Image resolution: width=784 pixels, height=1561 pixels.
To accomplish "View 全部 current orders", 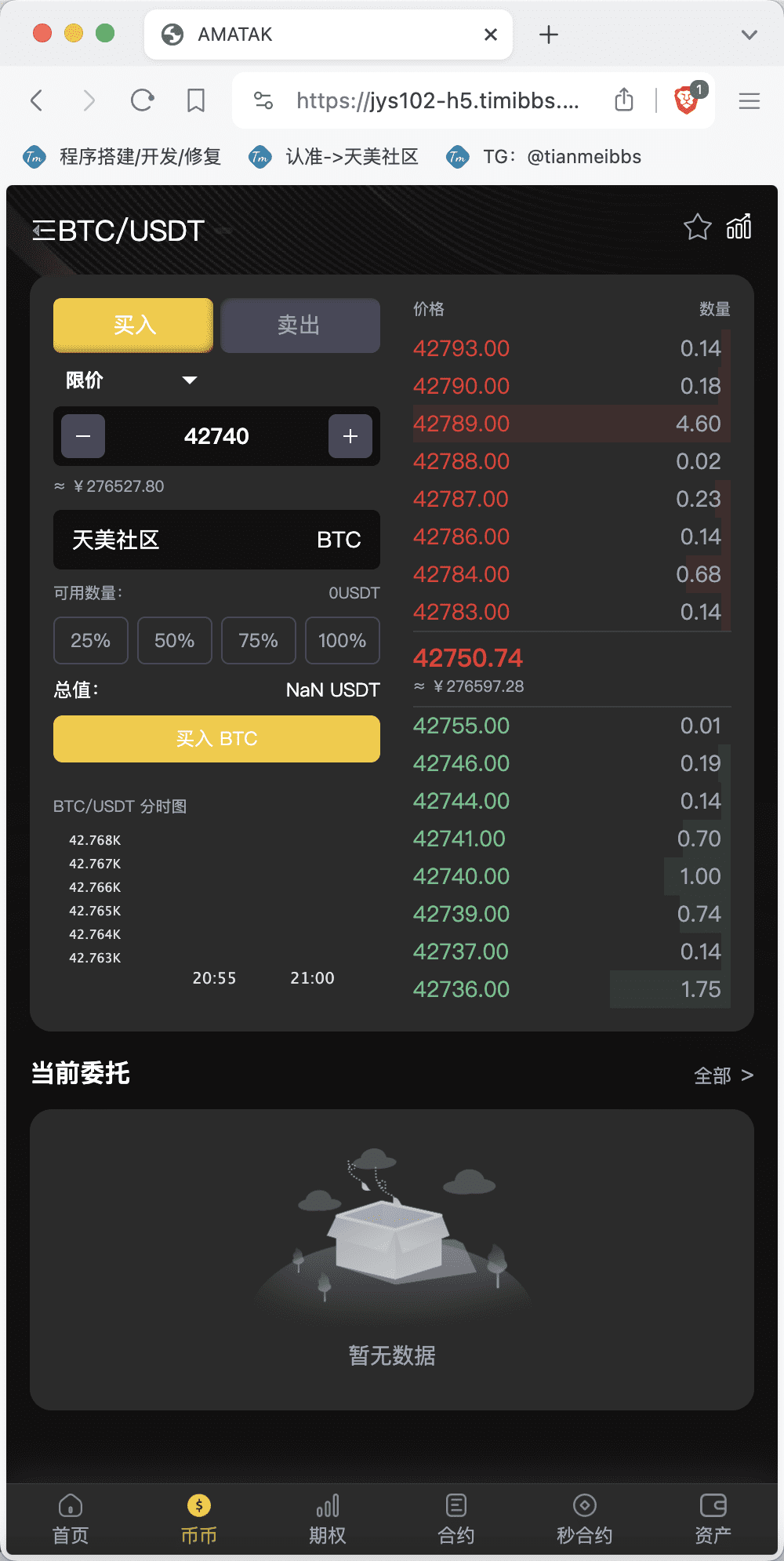I will click(x=723, y=1075).
